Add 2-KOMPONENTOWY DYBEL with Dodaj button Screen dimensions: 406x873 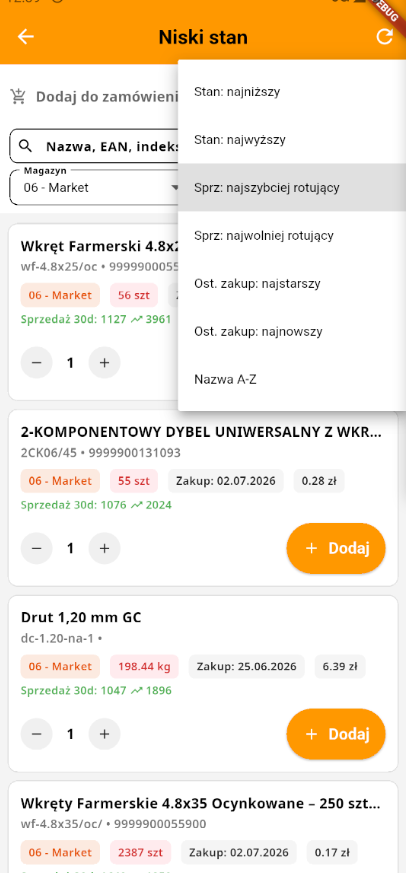coord(336,548)
